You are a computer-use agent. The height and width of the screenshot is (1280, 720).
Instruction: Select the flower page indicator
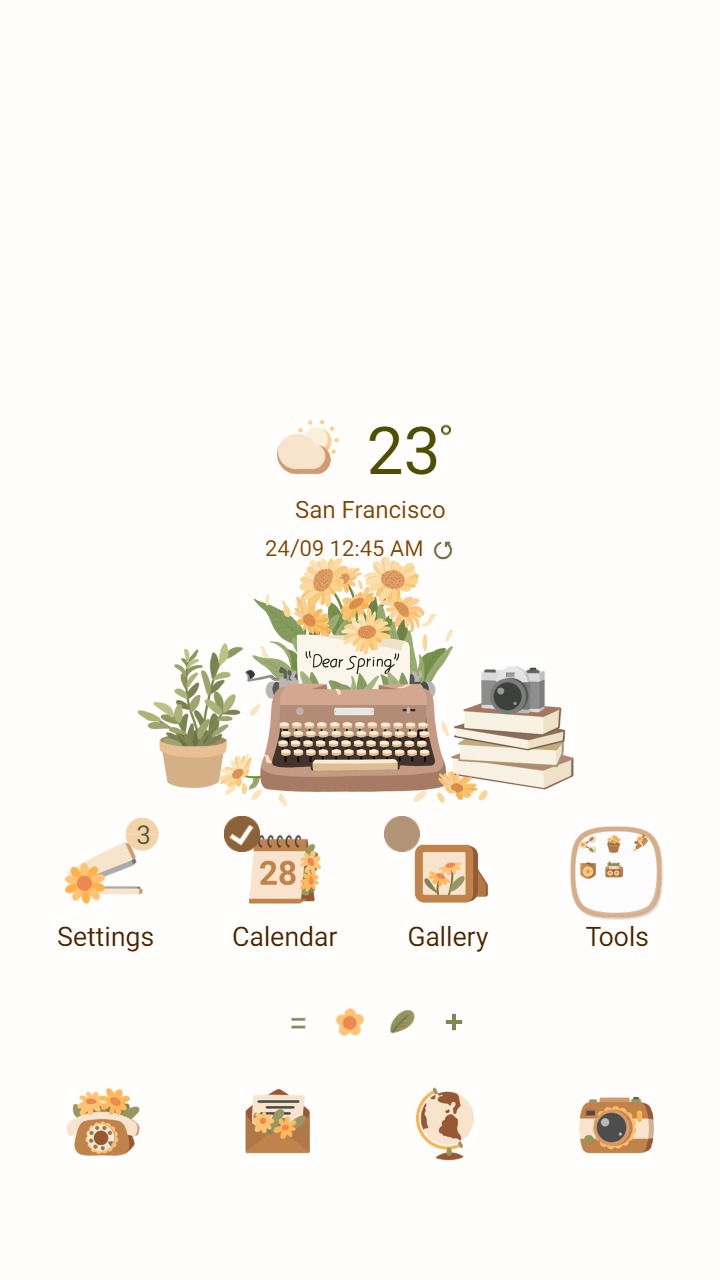pyautogui.click(x=350, y=1021)
